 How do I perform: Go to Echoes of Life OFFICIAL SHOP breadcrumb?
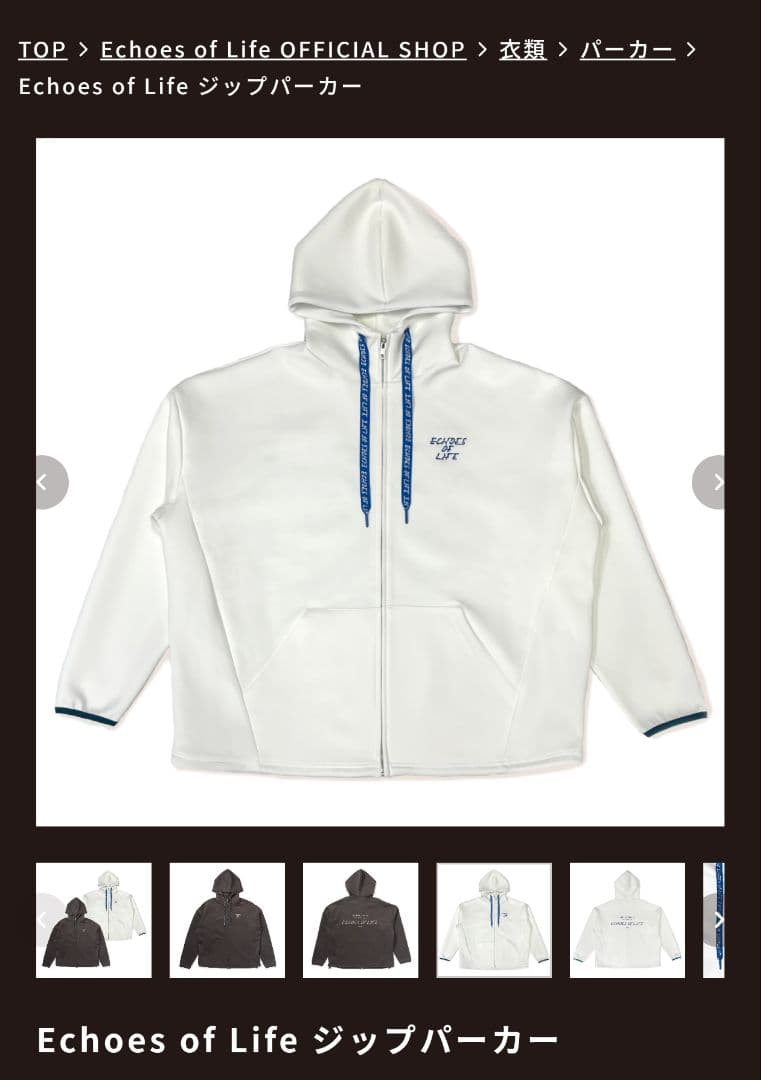pos(283,49)
